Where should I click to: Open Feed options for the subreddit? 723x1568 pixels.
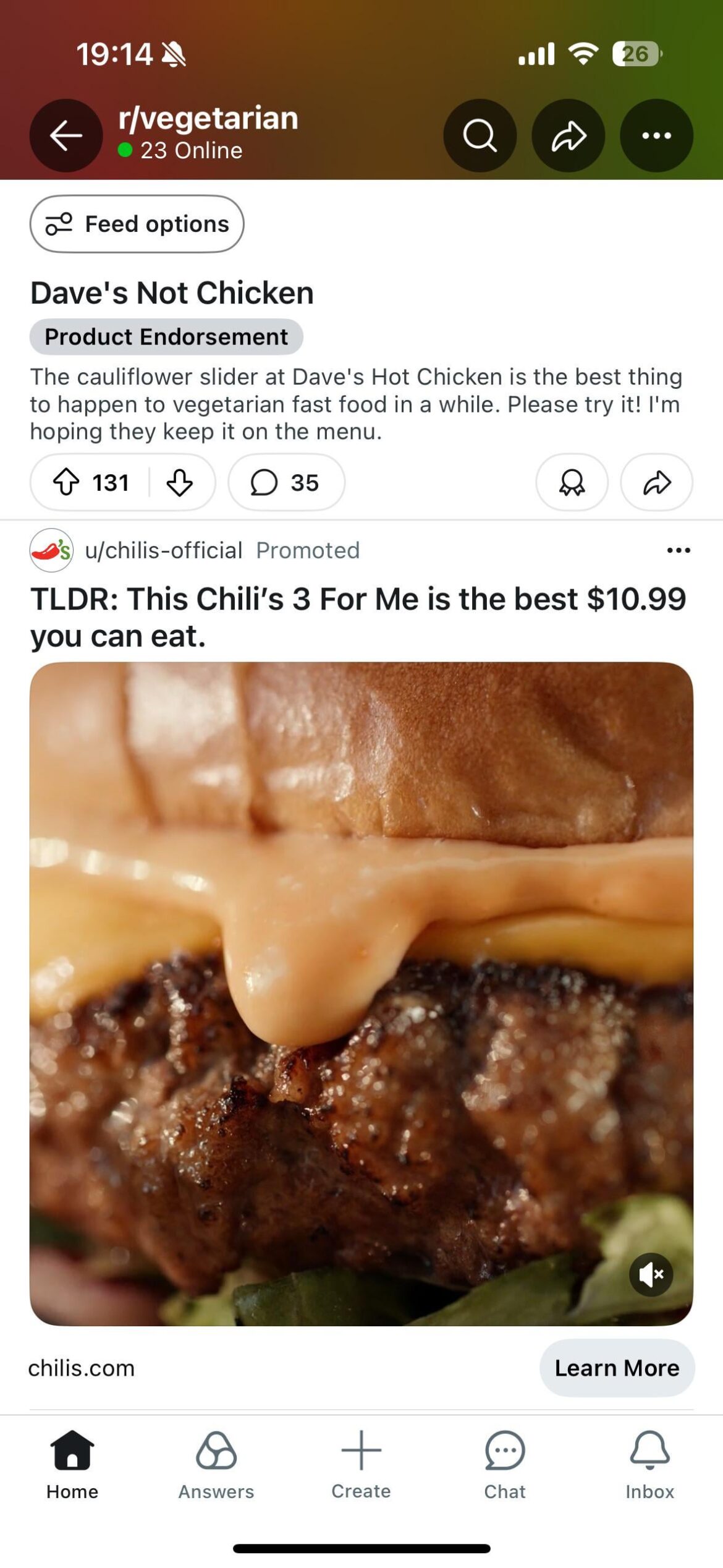[x=137, y=224]
